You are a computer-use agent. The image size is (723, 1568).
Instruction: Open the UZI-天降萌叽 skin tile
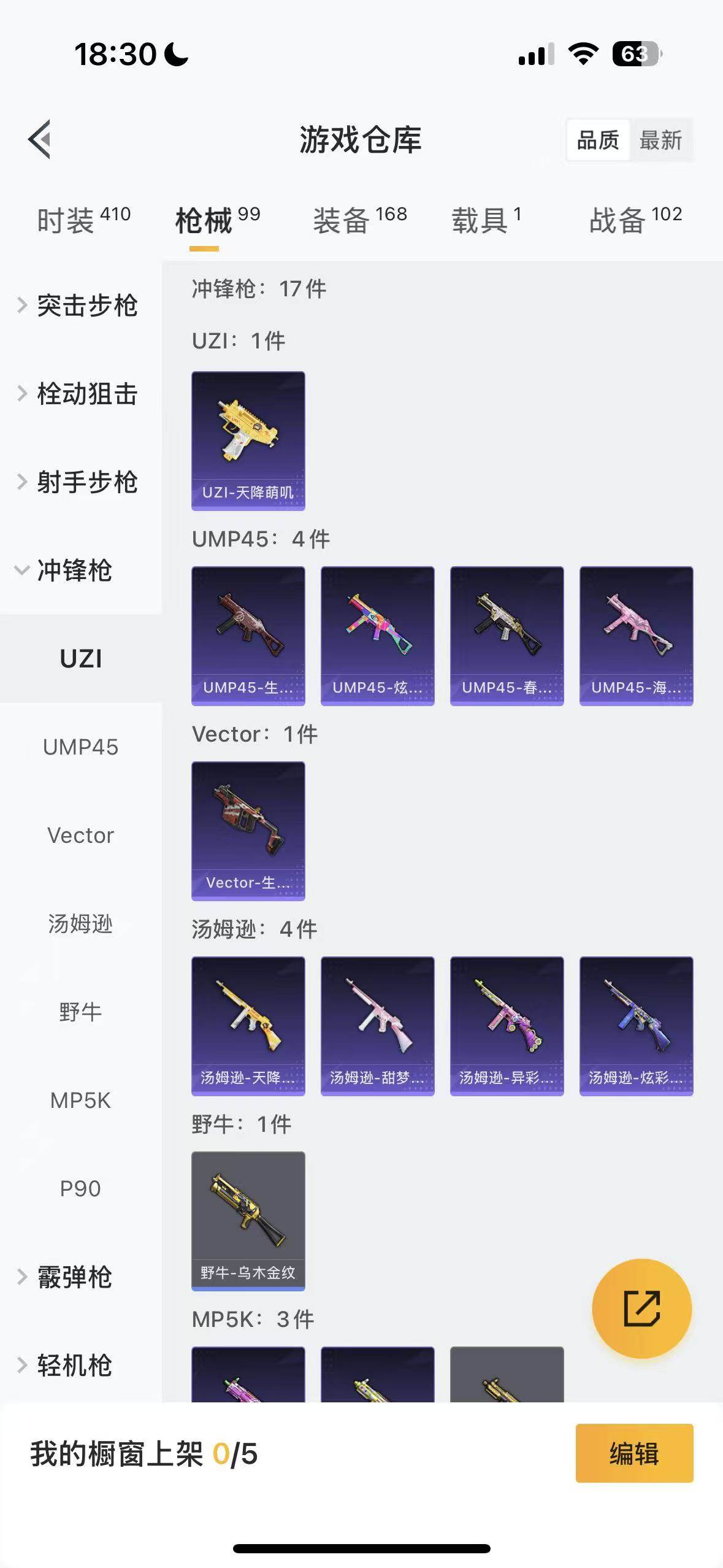[248, 440]
